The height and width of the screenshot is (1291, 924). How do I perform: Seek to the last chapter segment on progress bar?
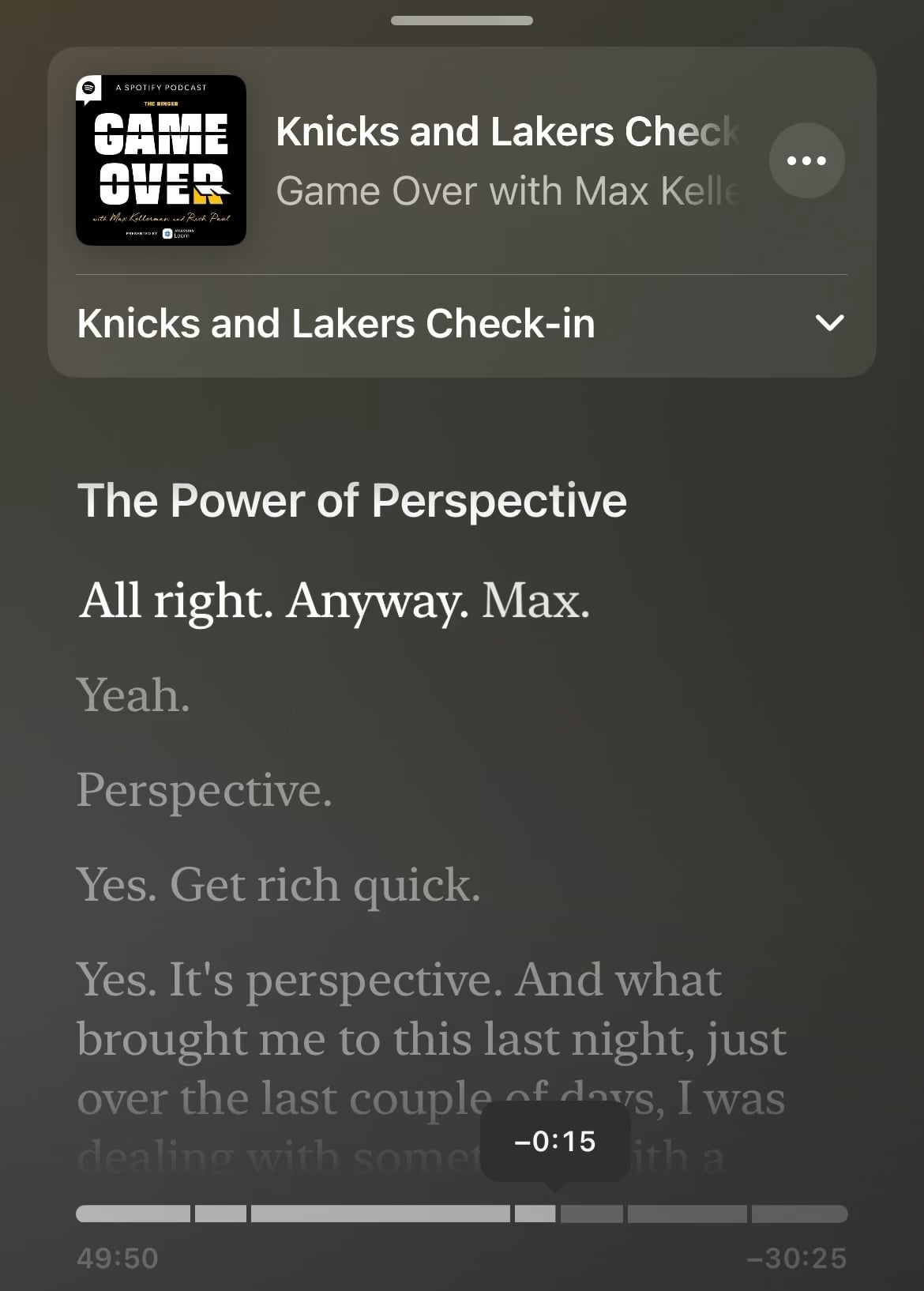tap(798, 1214)
